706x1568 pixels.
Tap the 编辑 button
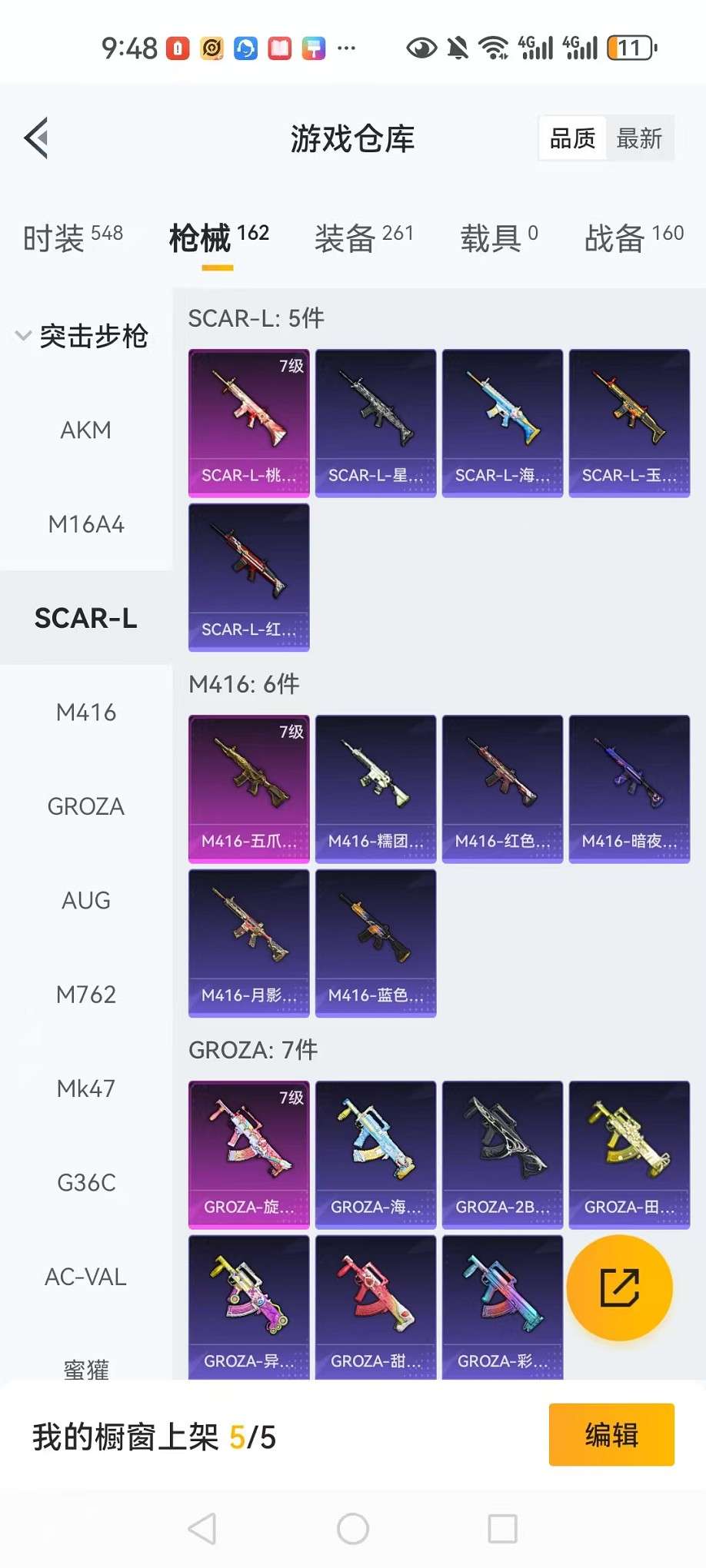coord(611,1434)
